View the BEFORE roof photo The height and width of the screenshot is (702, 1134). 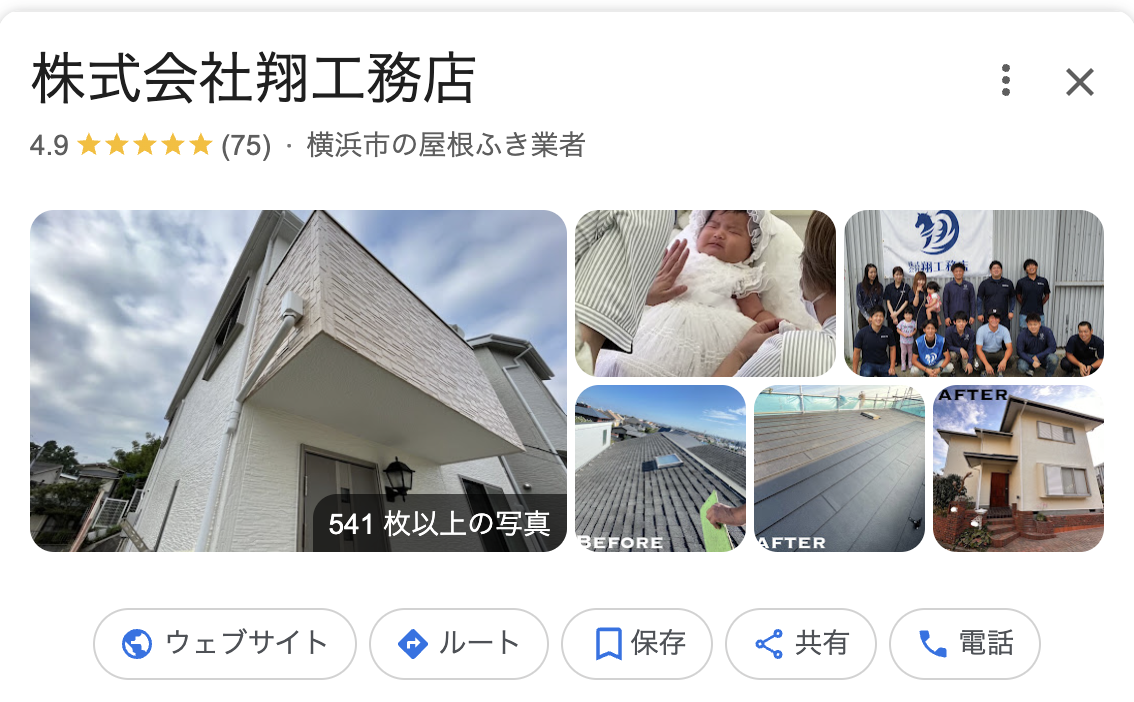tap(660, 468)
